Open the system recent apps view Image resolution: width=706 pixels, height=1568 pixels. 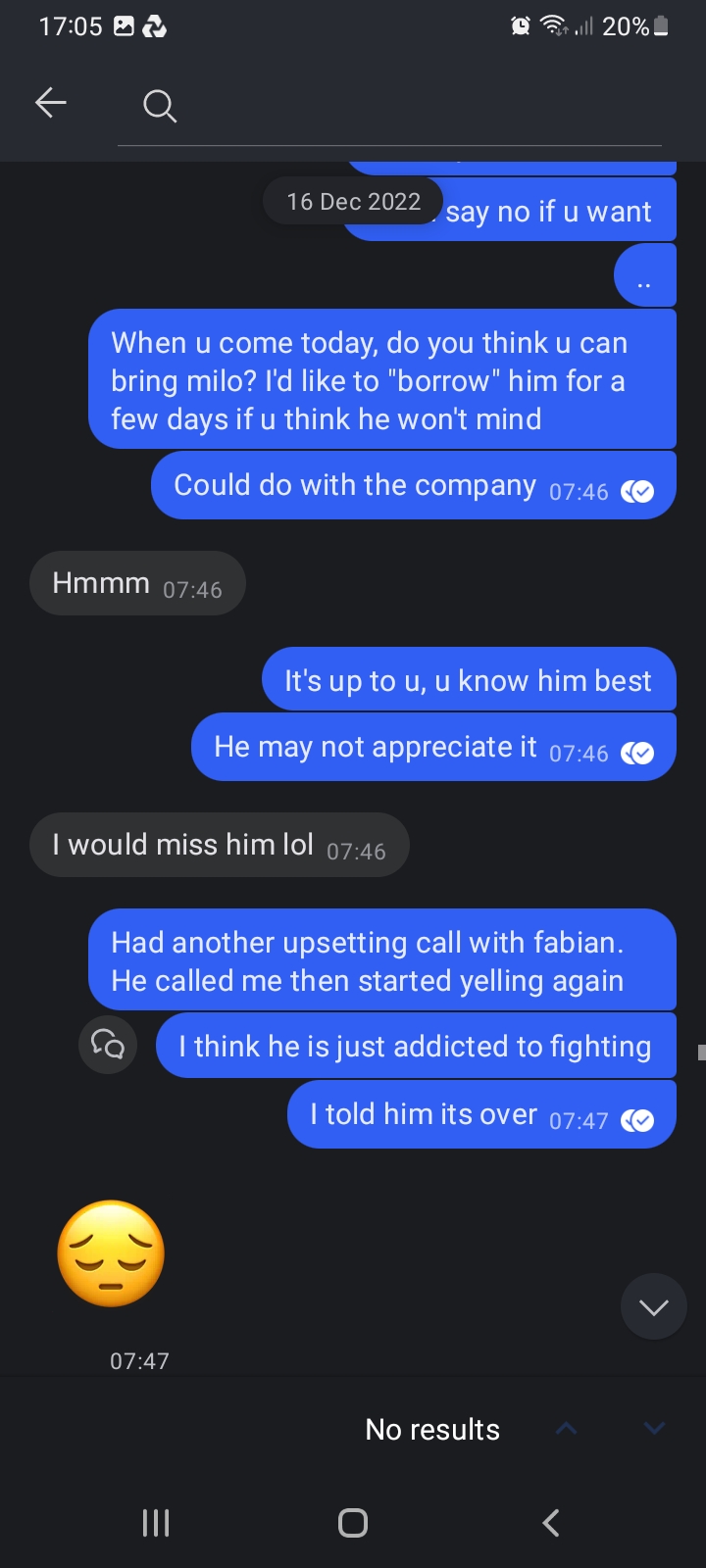pyautogui.click(x=156, y=1523)
